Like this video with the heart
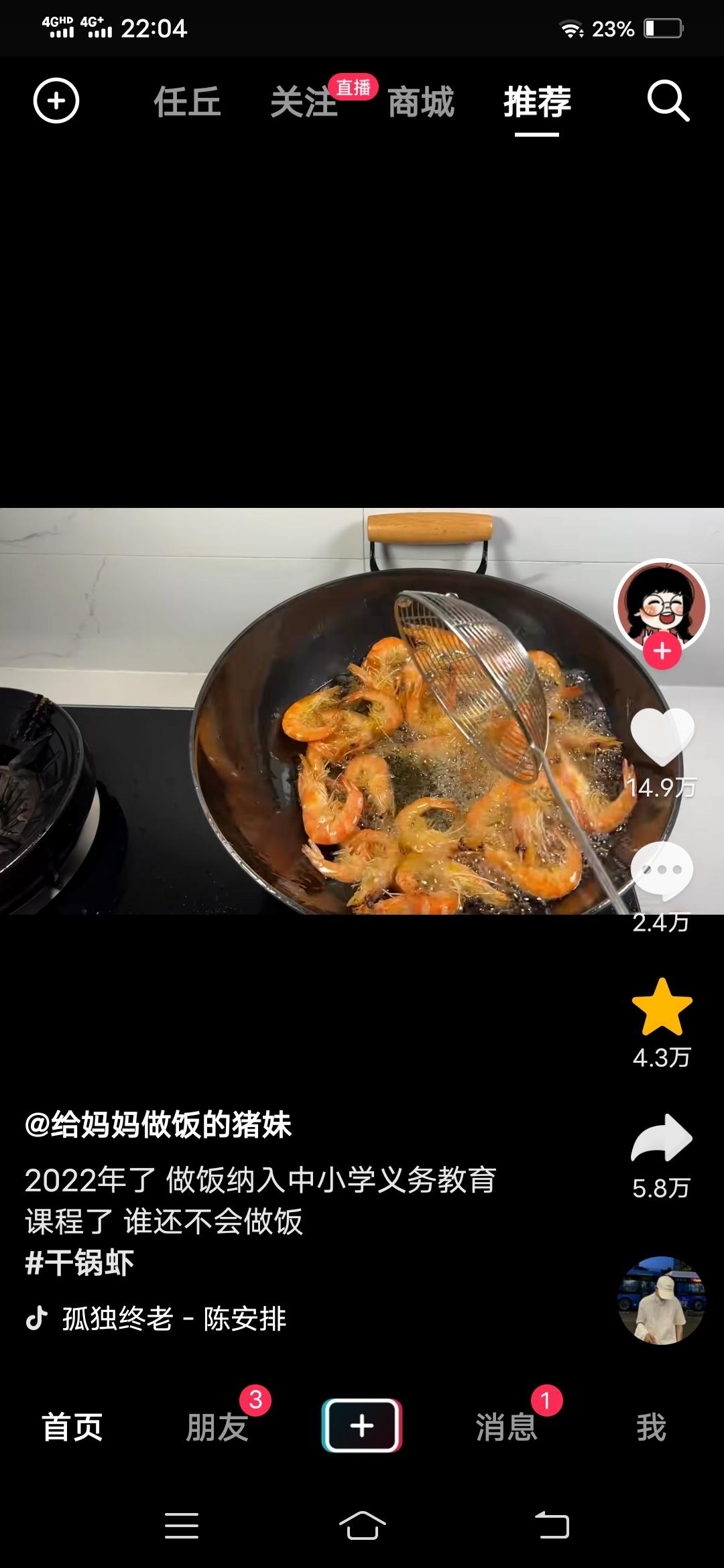The image size is (724, 1568). [x=662, y=736]
